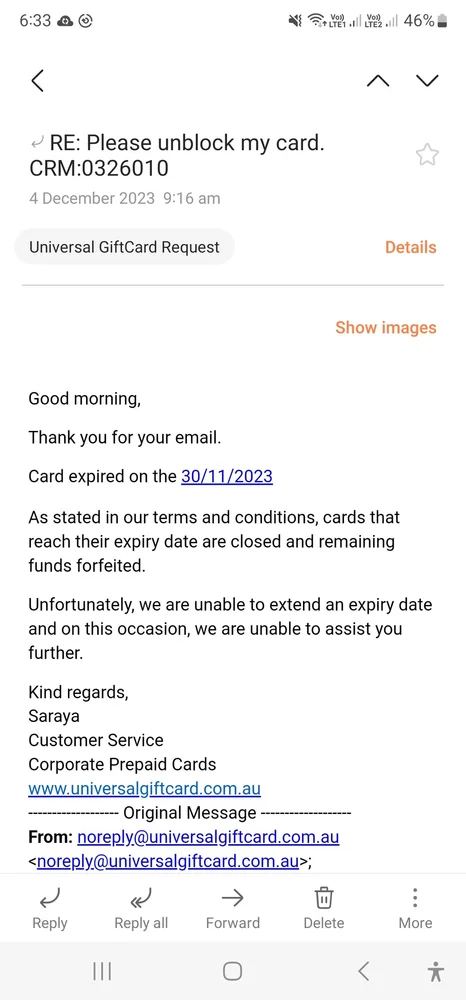Screen dimensions: 466x1000
Task: Star this email
Action: click(x=427, y=155)
